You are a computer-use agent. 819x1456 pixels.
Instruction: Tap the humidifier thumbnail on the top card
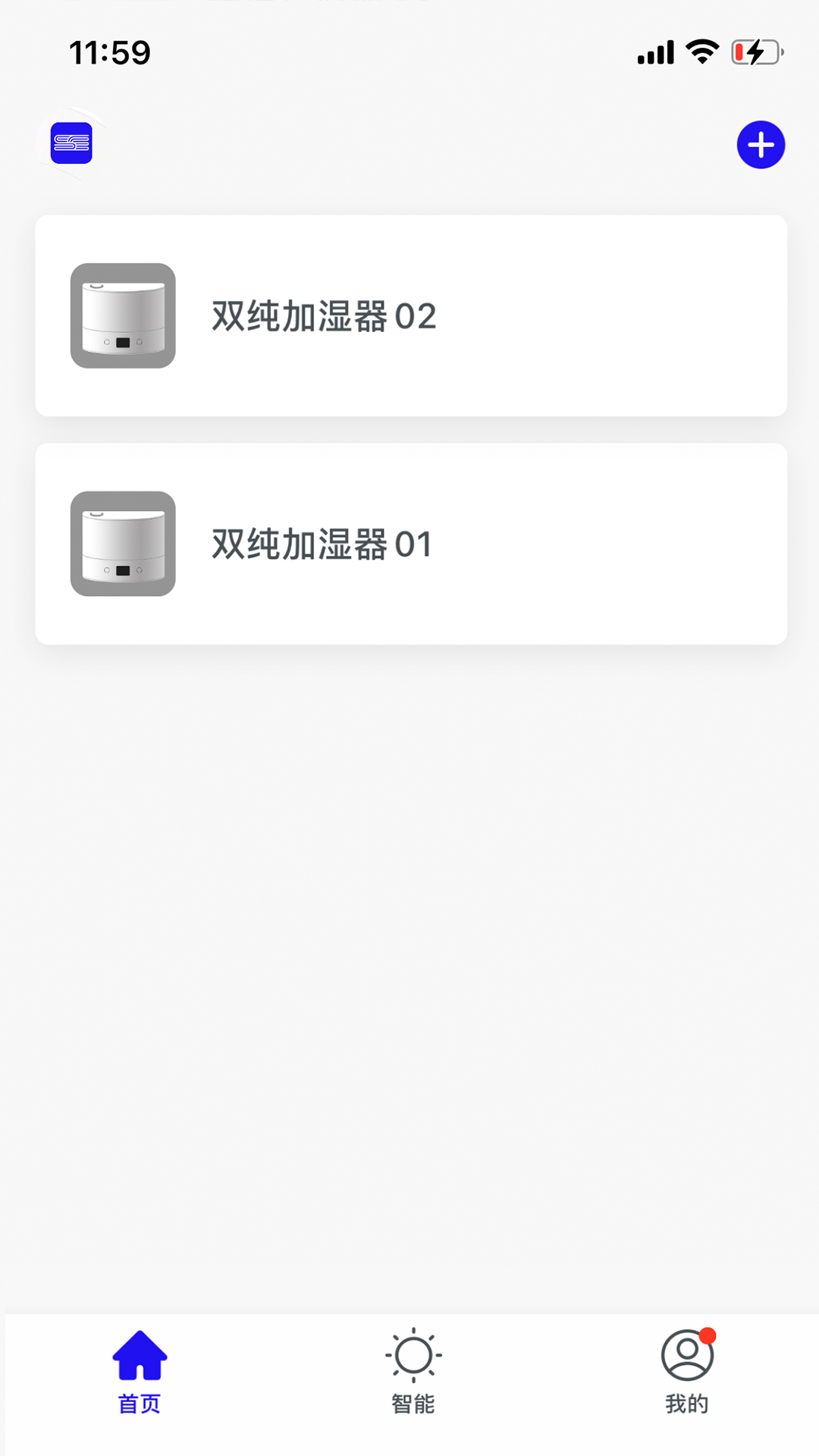point(124,318)
